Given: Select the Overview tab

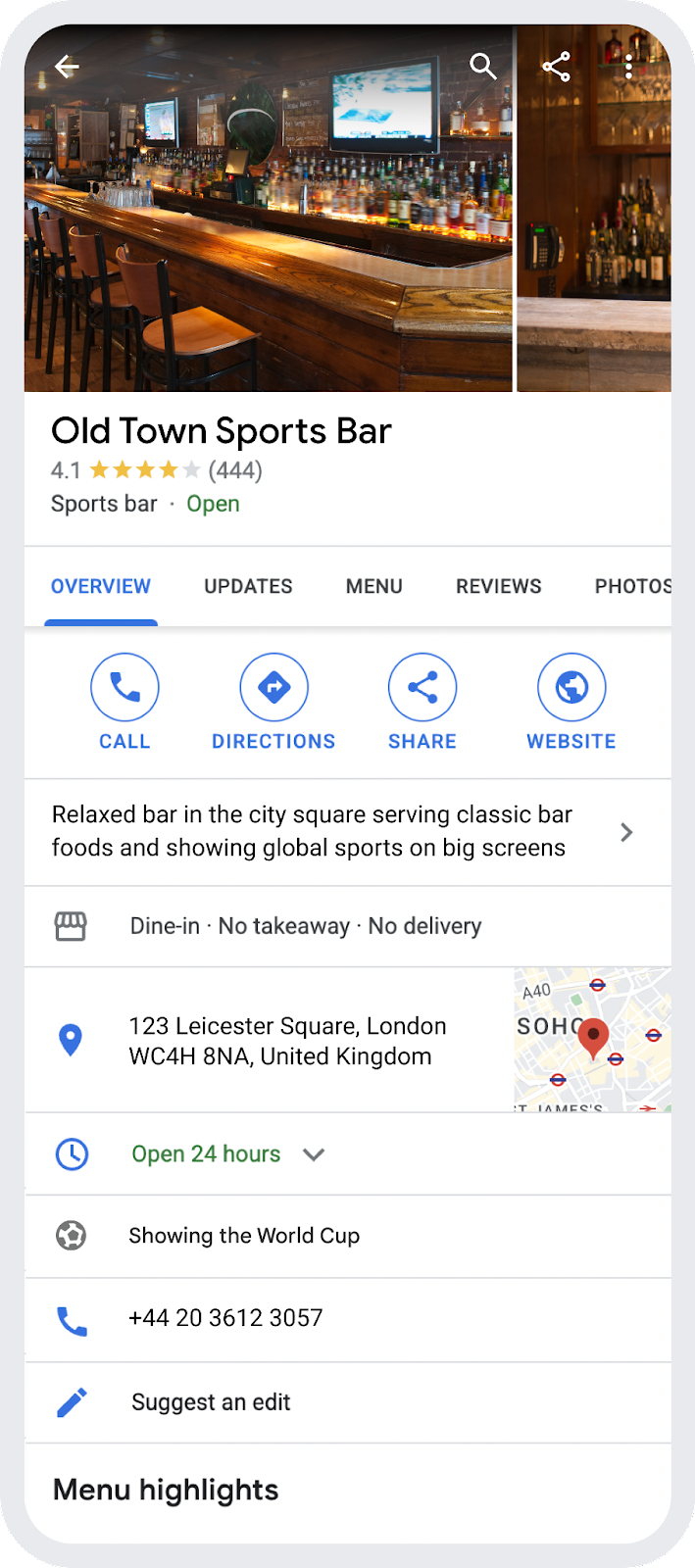Looking at the screenshot, I should click(x=101, y=586).
